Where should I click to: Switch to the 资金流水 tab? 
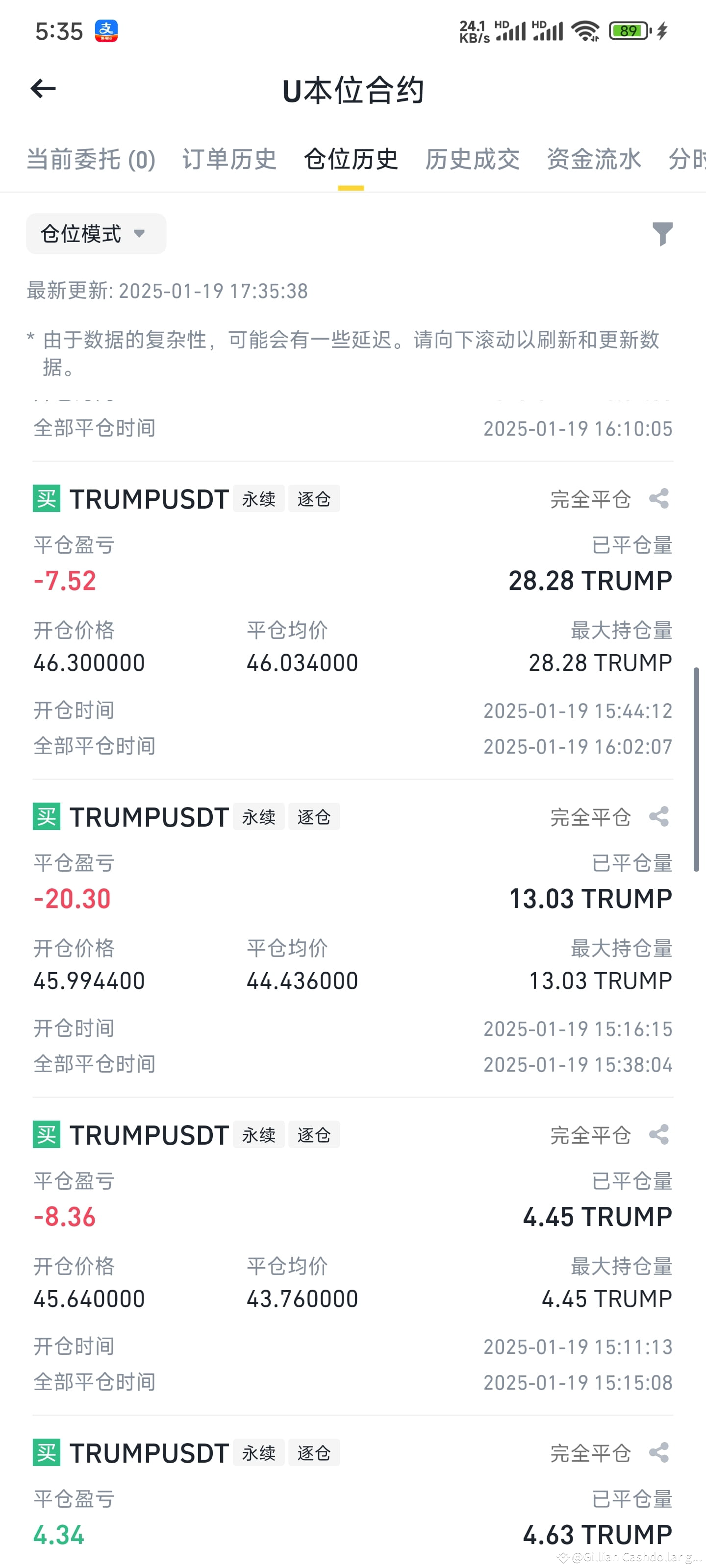click(x=594, y=159)
